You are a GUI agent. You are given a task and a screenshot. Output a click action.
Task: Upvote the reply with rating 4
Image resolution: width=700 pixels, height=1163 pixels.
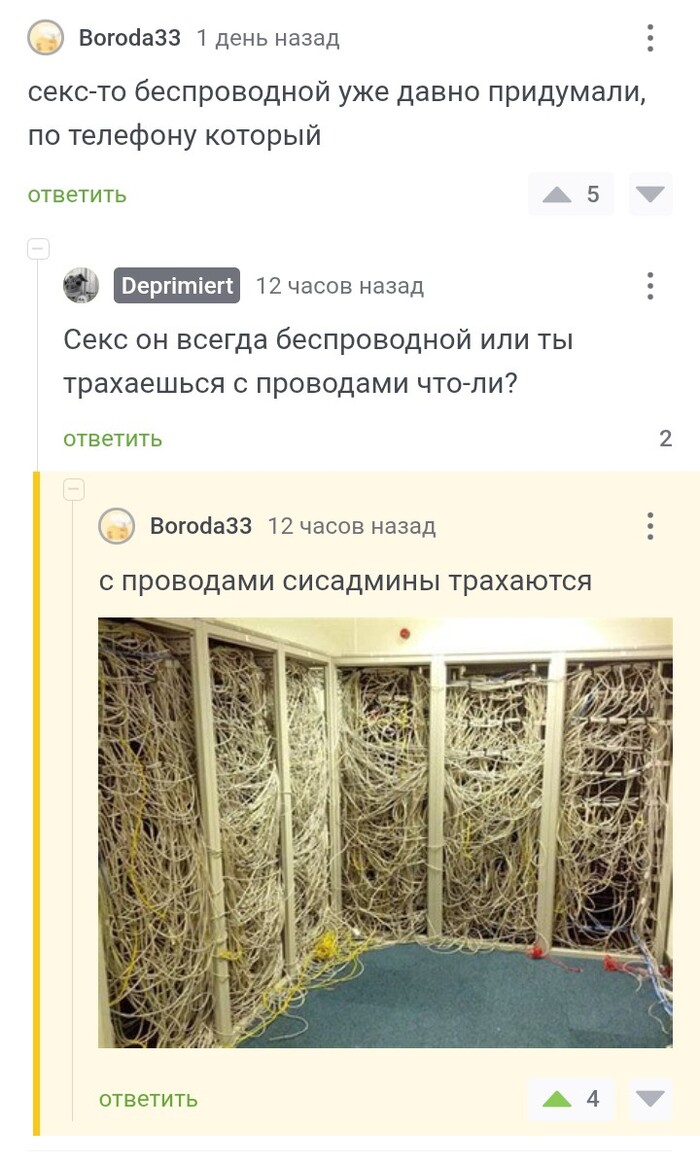(557, 1098)
